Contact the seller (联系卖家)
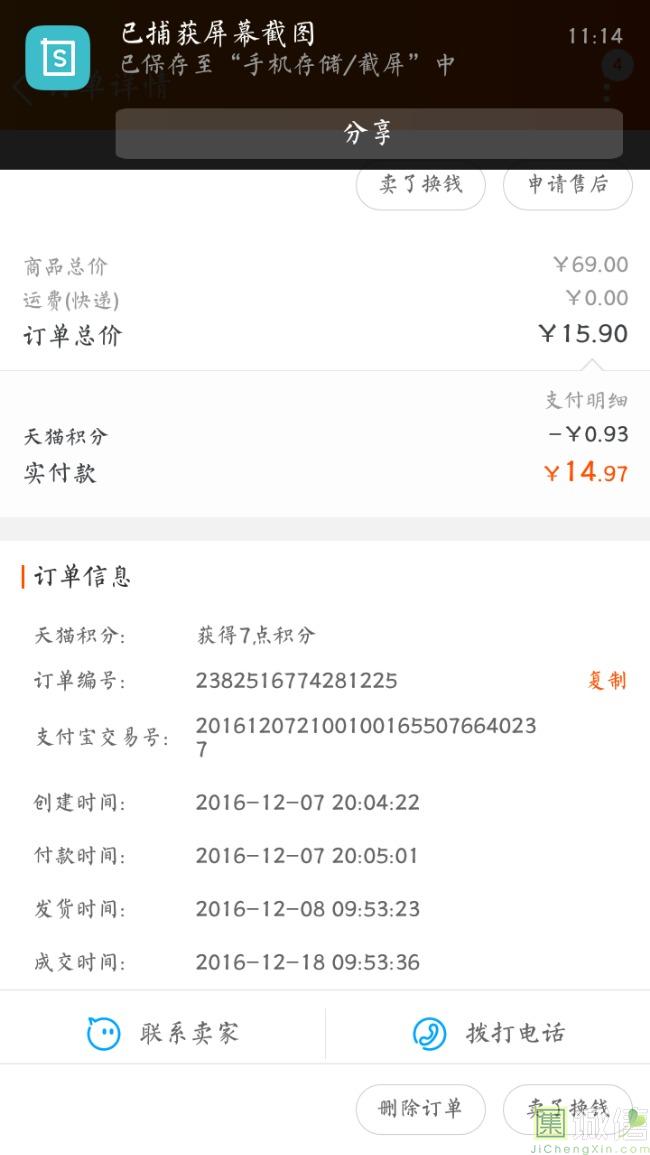 tap(163, 1033)
